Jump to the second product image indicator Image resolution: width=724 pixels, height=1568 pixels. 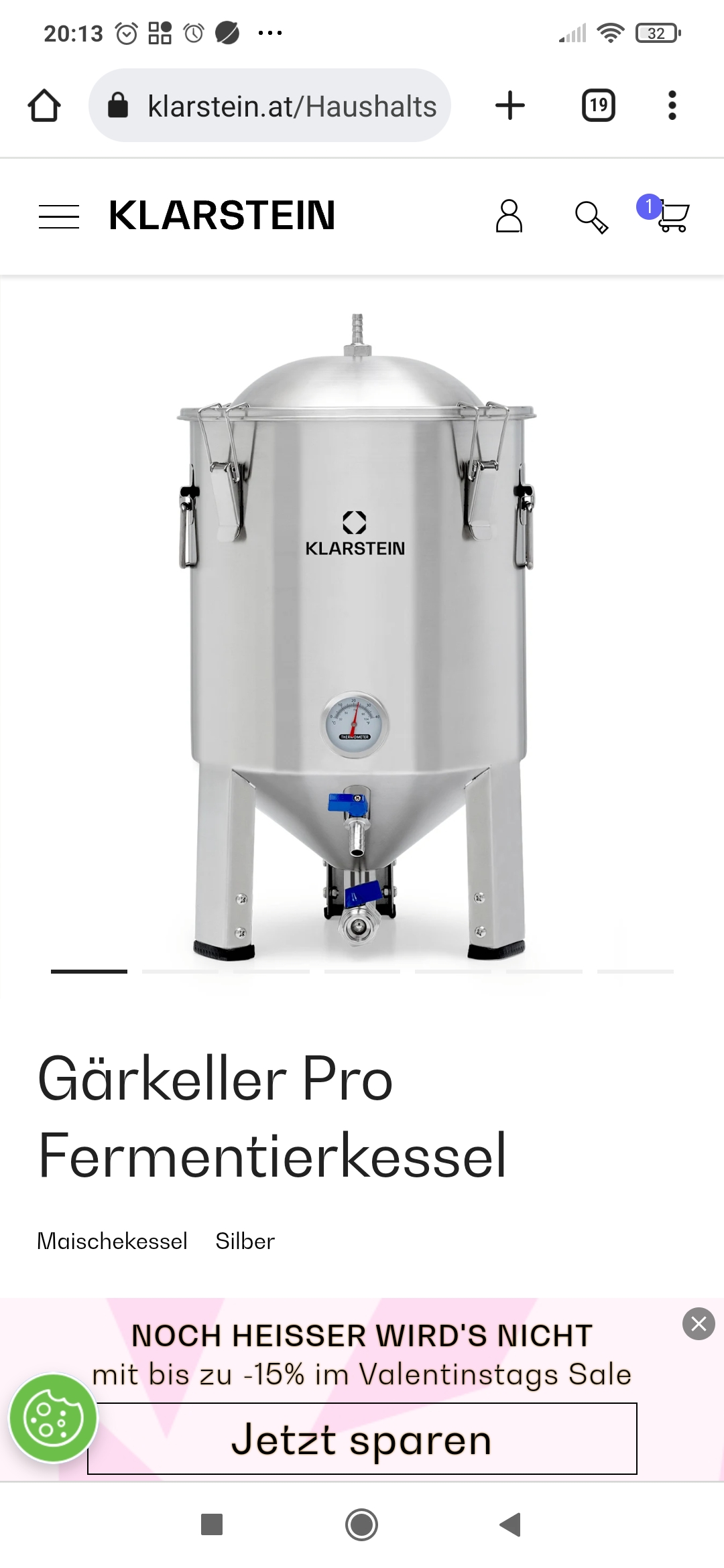pos(180,971)
